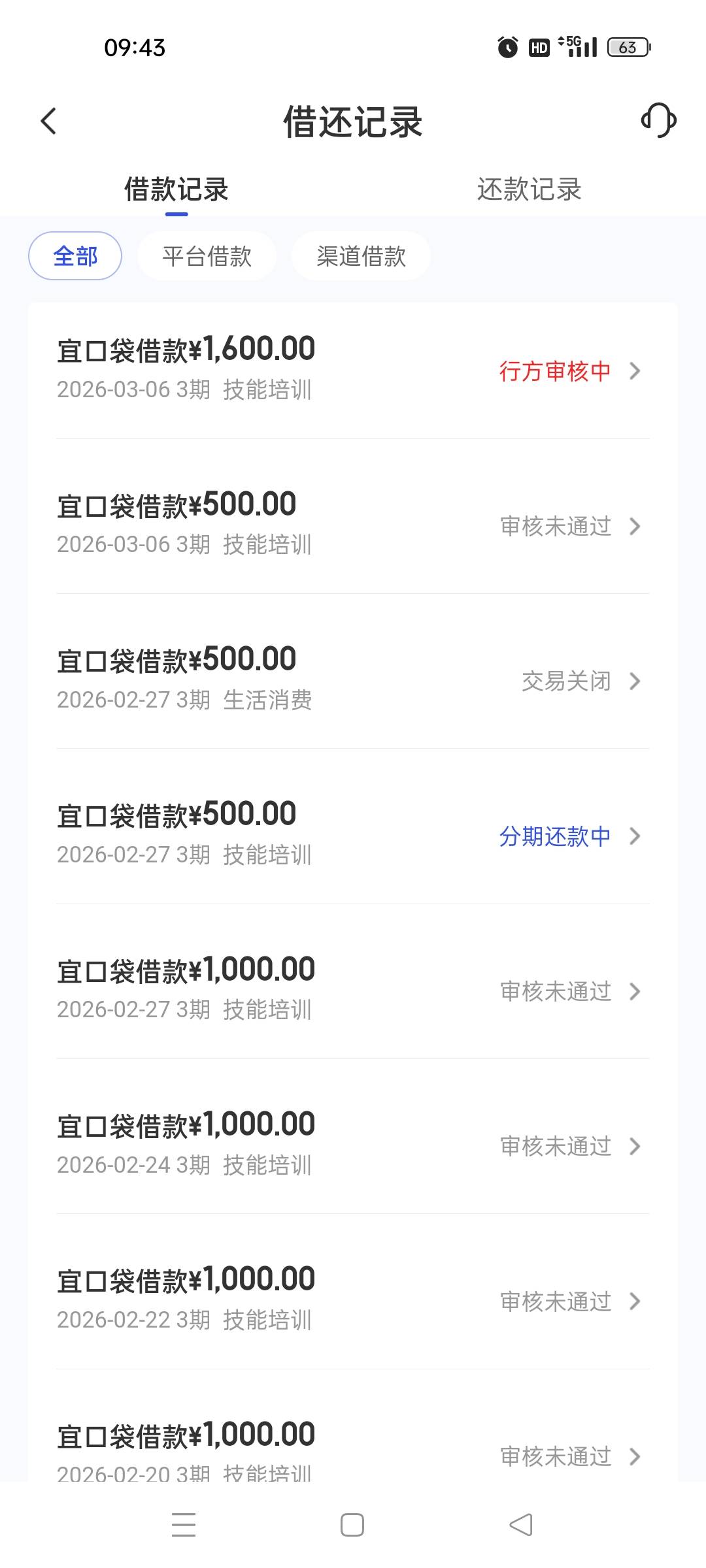Image resolution: width=706 pixels, height=1568 pixels.
Task: View the 2026-02-24 ¥1,000.00 loan record
Action: 353,1145
